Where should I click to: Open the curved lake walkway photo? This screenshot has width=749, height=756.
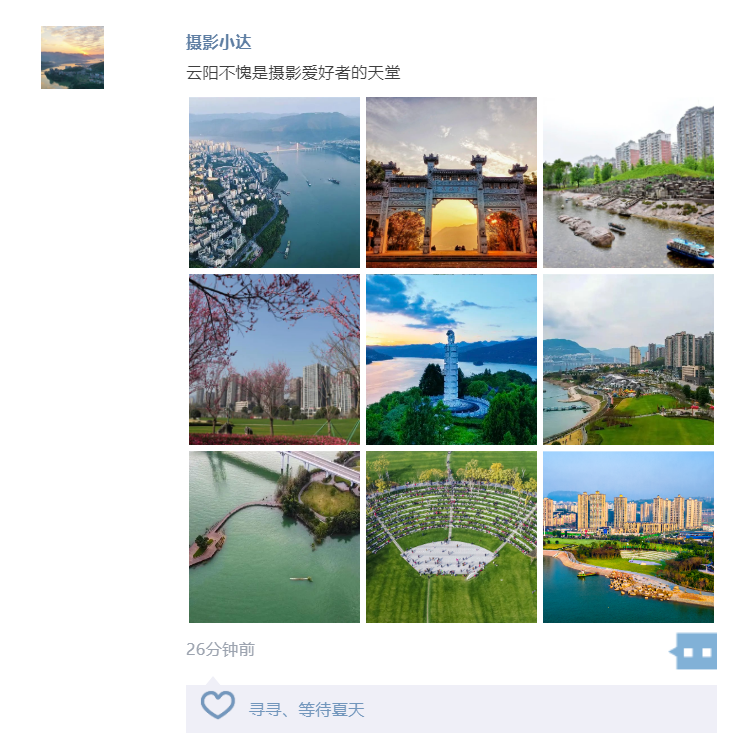click(x=274, y=537)
